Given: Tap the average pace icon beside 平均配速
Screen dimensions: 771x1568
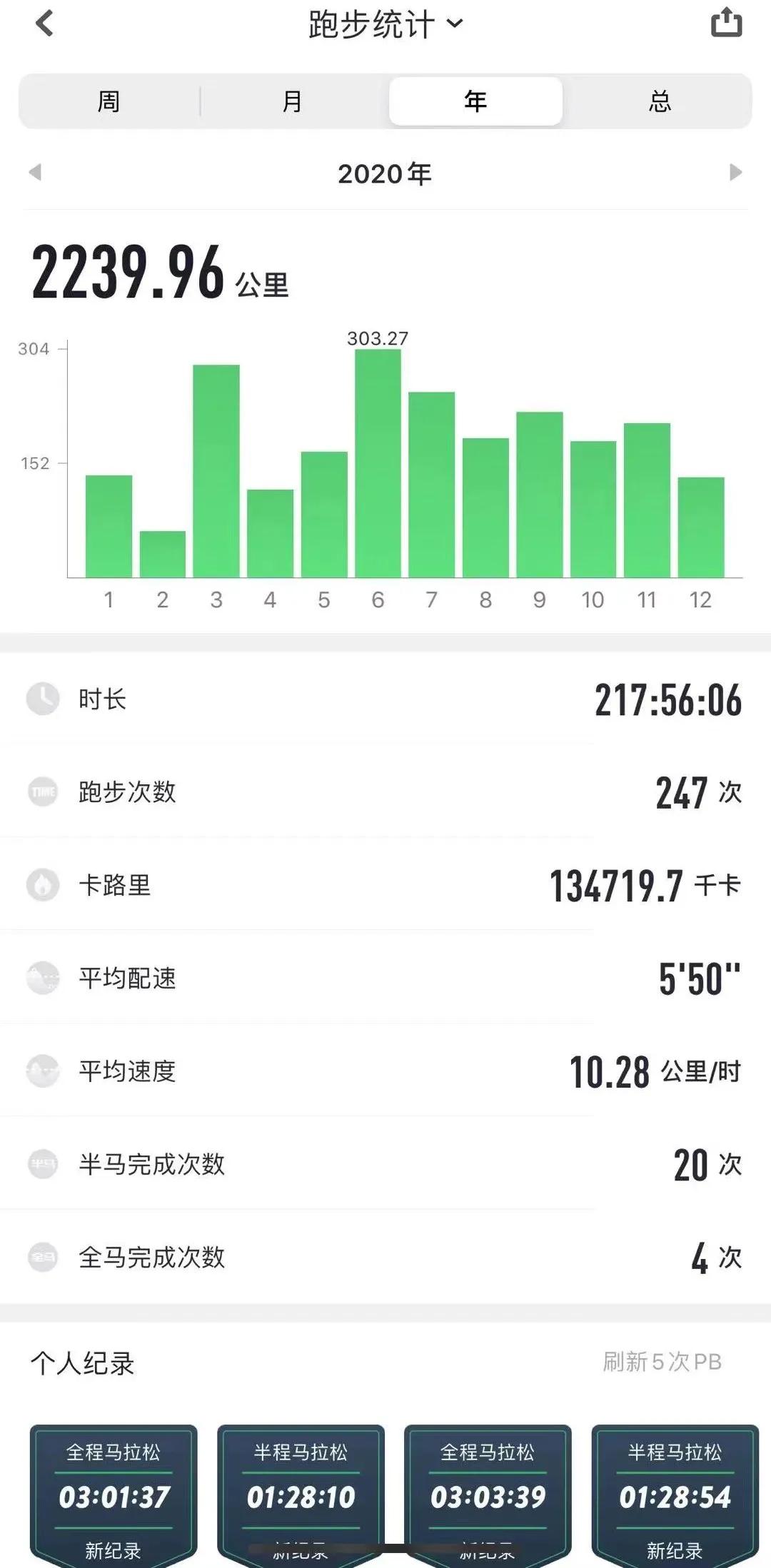Looking at the screenshot, I should pyautogui.click(x=43, y=978).
